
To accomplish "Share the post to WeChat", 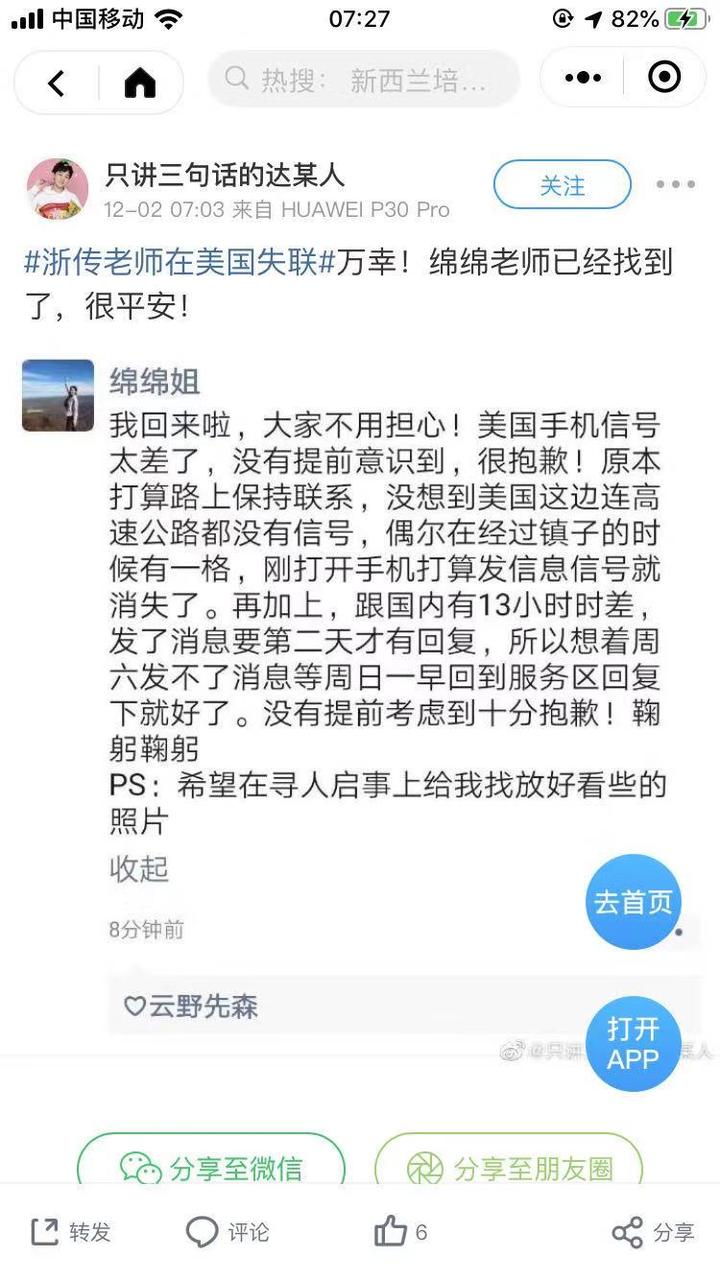I will pyautogui.click(x=211, y=1167).
